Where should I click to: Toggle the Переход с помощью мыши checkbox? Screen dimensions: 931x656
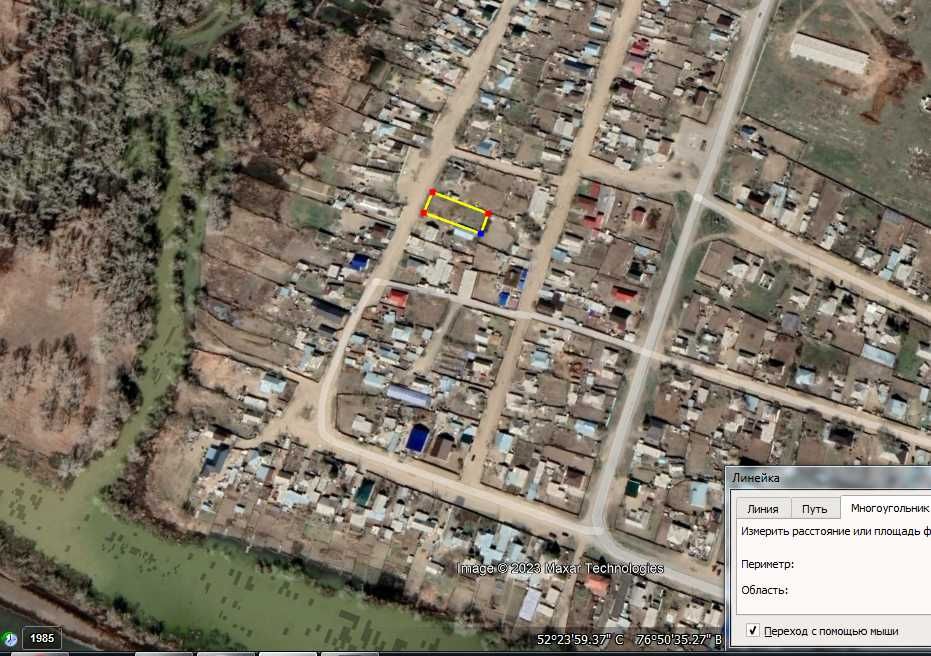tap(753, 631)
